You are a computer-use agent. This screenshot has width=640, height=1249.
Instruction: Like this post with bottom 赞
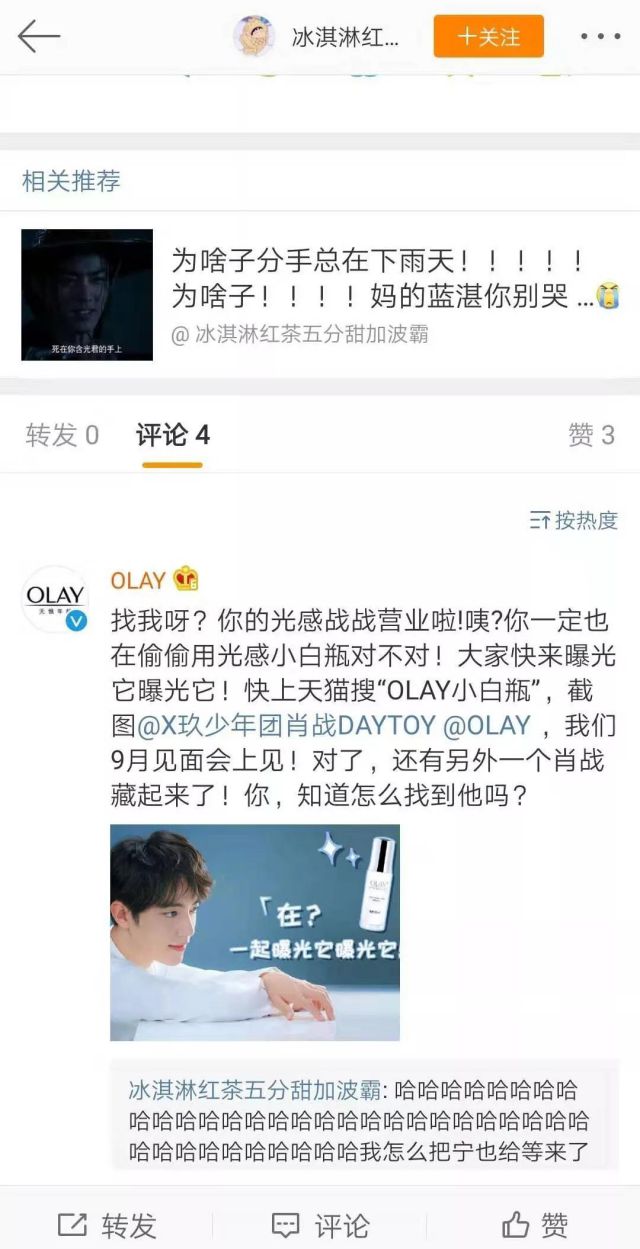pos(535,1225)
